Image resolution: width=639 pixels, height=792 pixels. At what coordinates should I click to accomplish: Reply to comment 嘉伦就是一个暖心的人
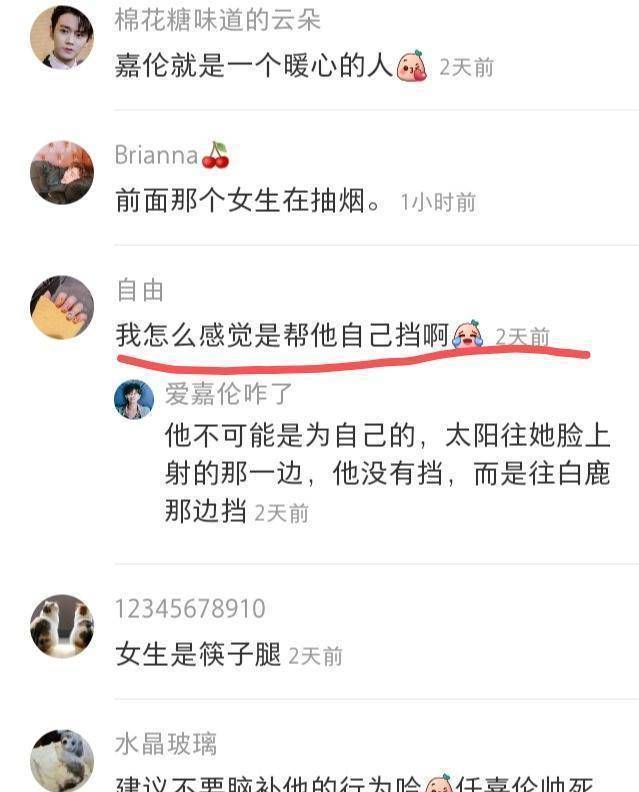click(255, 67)
